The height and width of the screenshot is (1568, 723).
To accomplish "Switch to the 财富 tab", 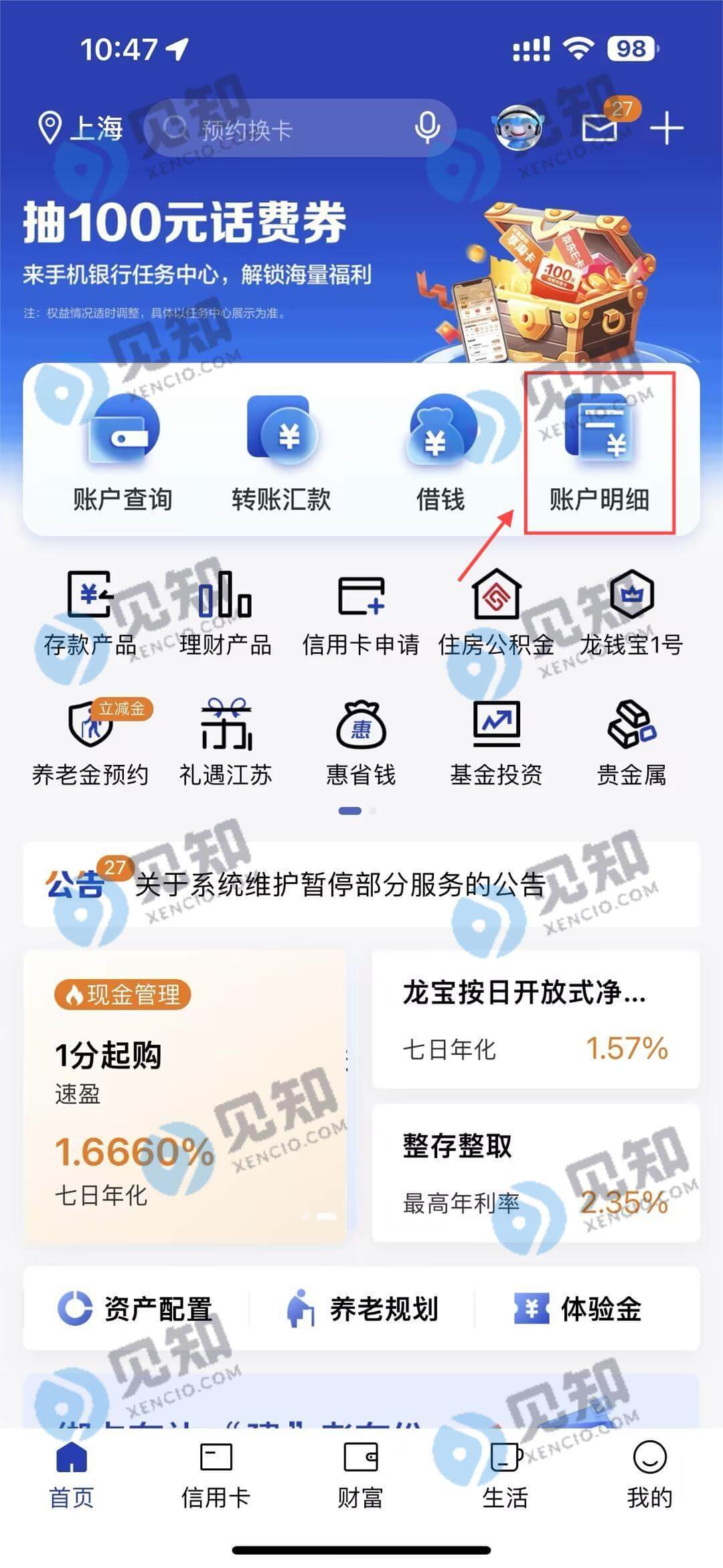I will tap(360, 1476).
